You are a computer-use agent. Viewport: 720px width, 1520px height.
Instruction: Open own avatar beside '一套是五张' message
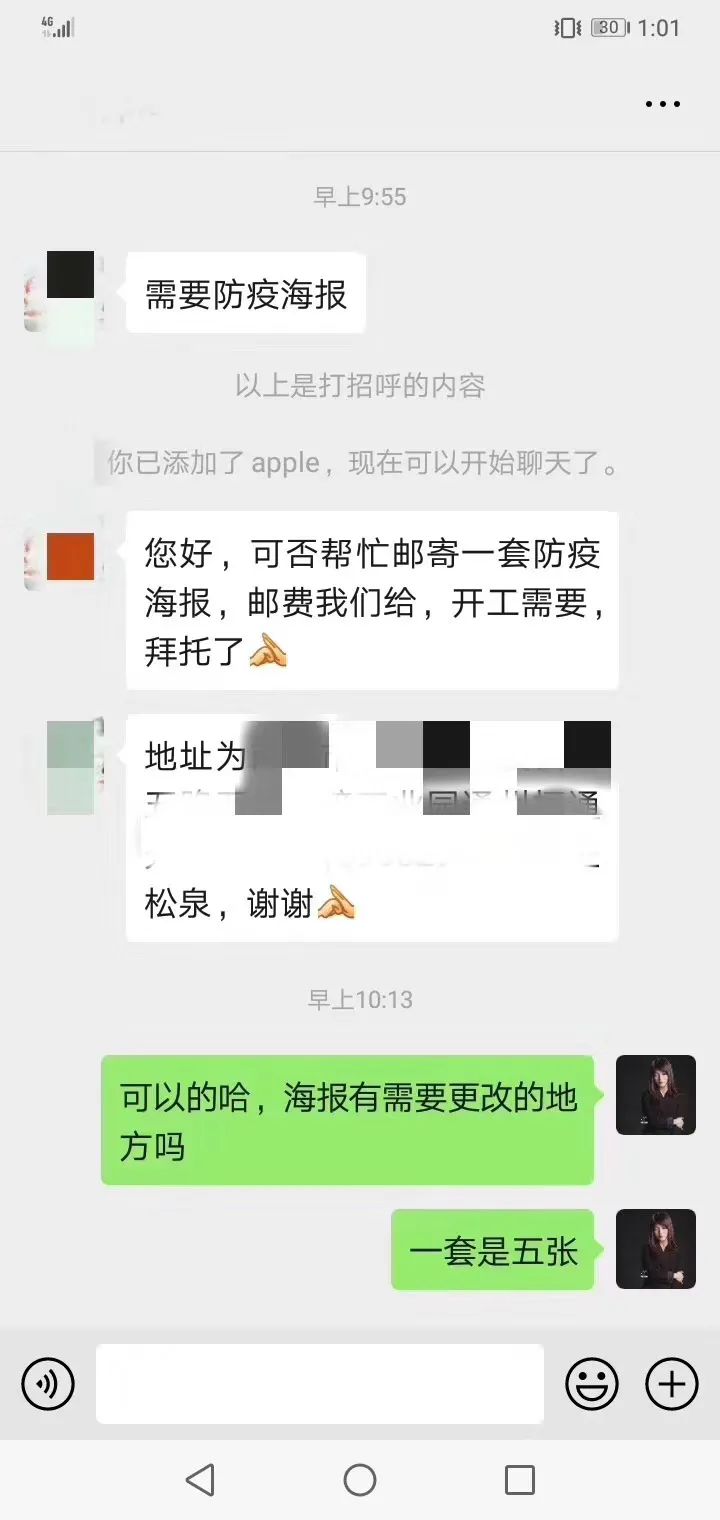pos(656,1249)
